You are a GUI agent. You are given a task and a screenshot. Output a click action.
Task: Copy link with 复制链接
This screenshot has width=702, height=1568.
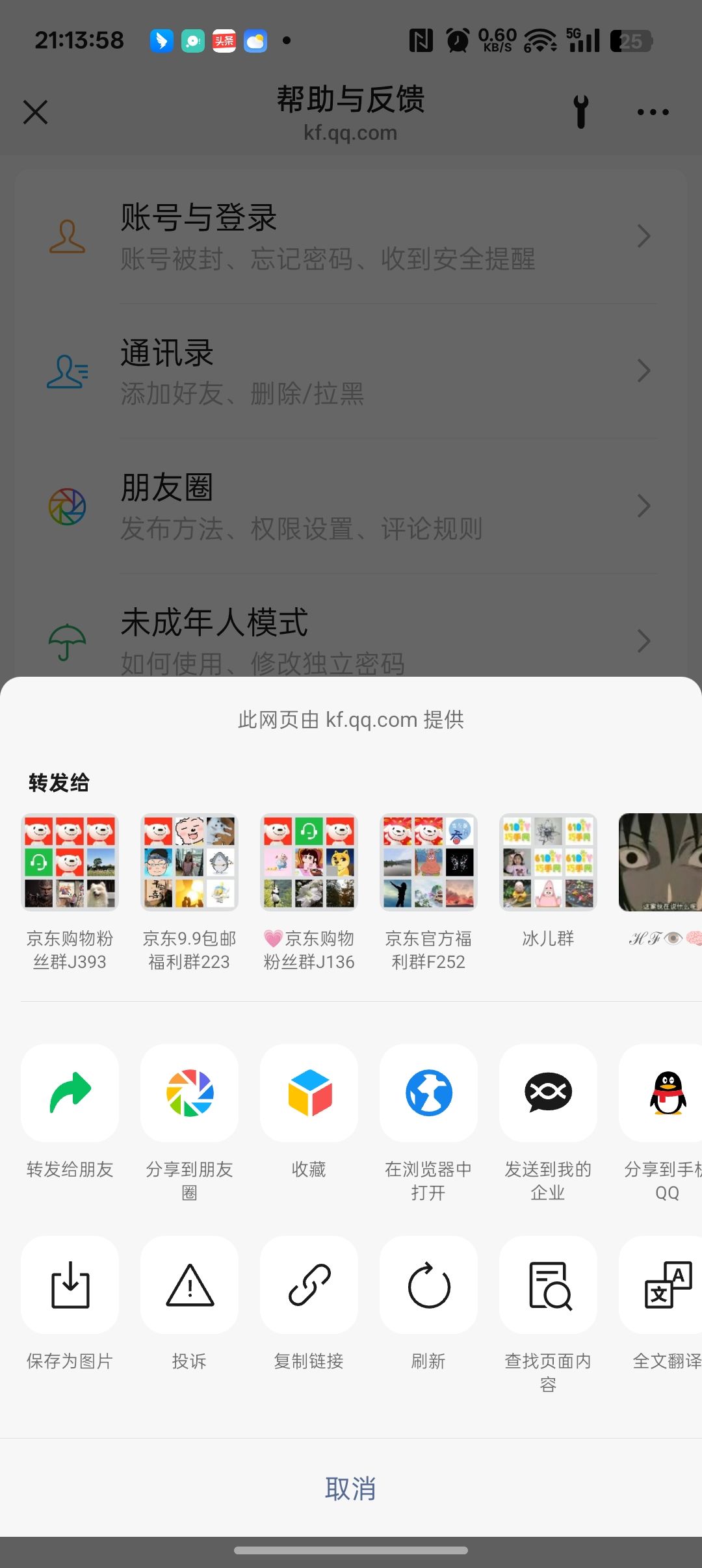pyautogui.click(x=309, y=1285)
